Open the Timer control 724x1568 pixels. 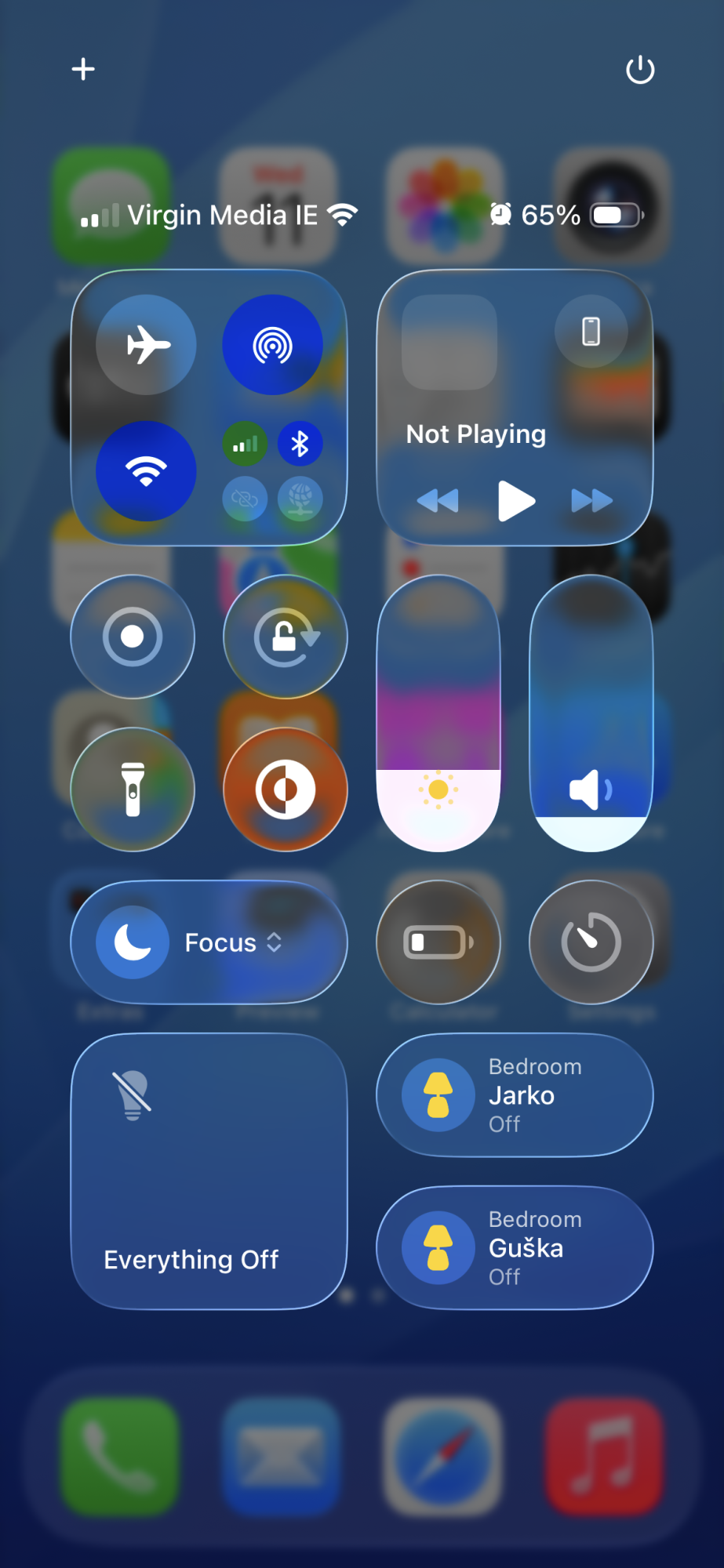coord(591,942)
